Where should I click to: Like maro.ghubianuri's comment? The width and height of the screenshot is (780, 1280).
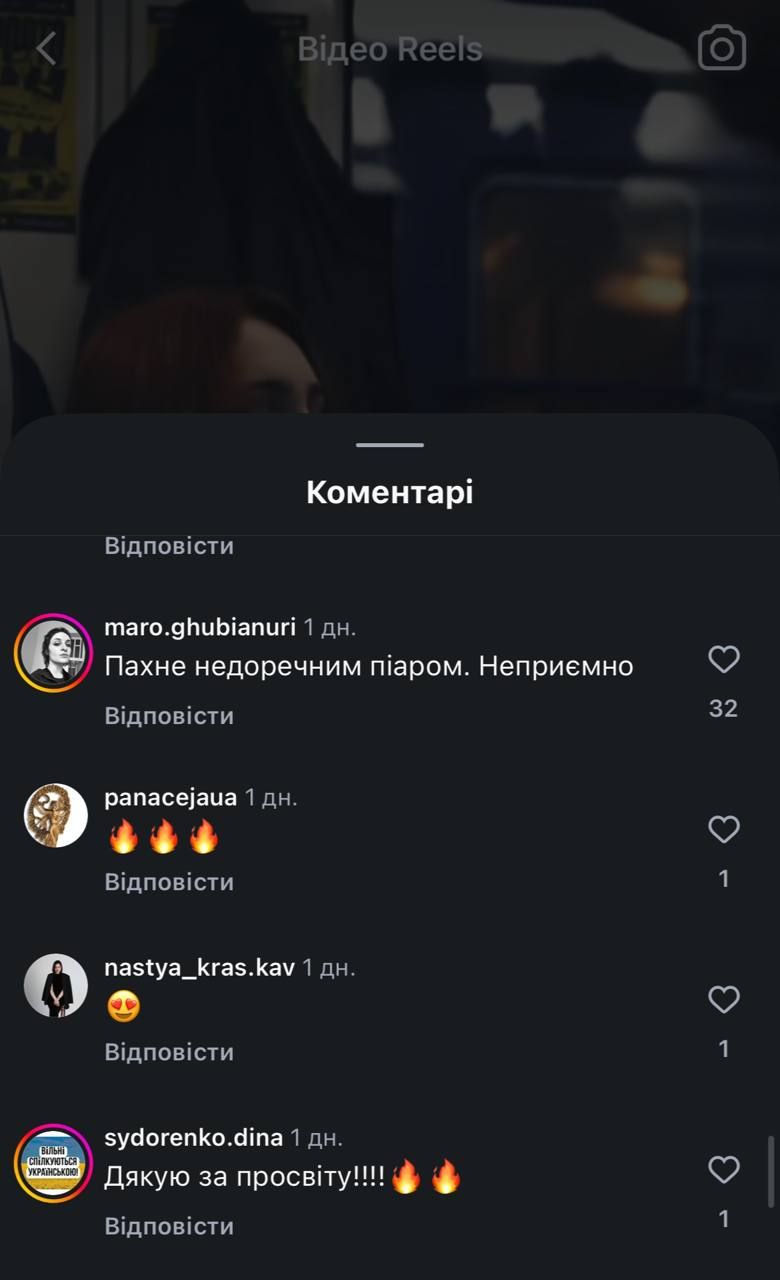[723, 659]
